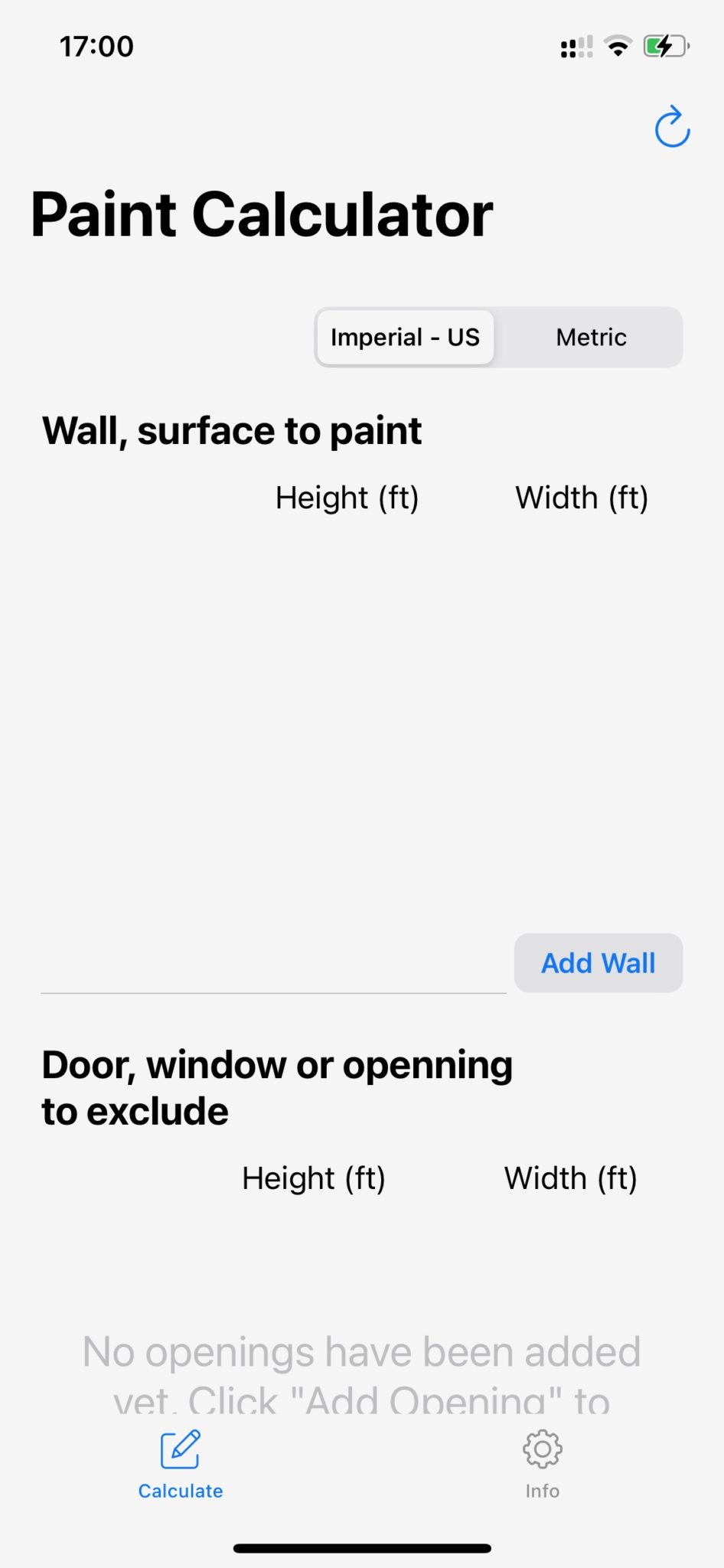Tap the pencil-and-square edit icon above Calculate
This screenshot has height=1568, width=724.
coord(180,1449)
